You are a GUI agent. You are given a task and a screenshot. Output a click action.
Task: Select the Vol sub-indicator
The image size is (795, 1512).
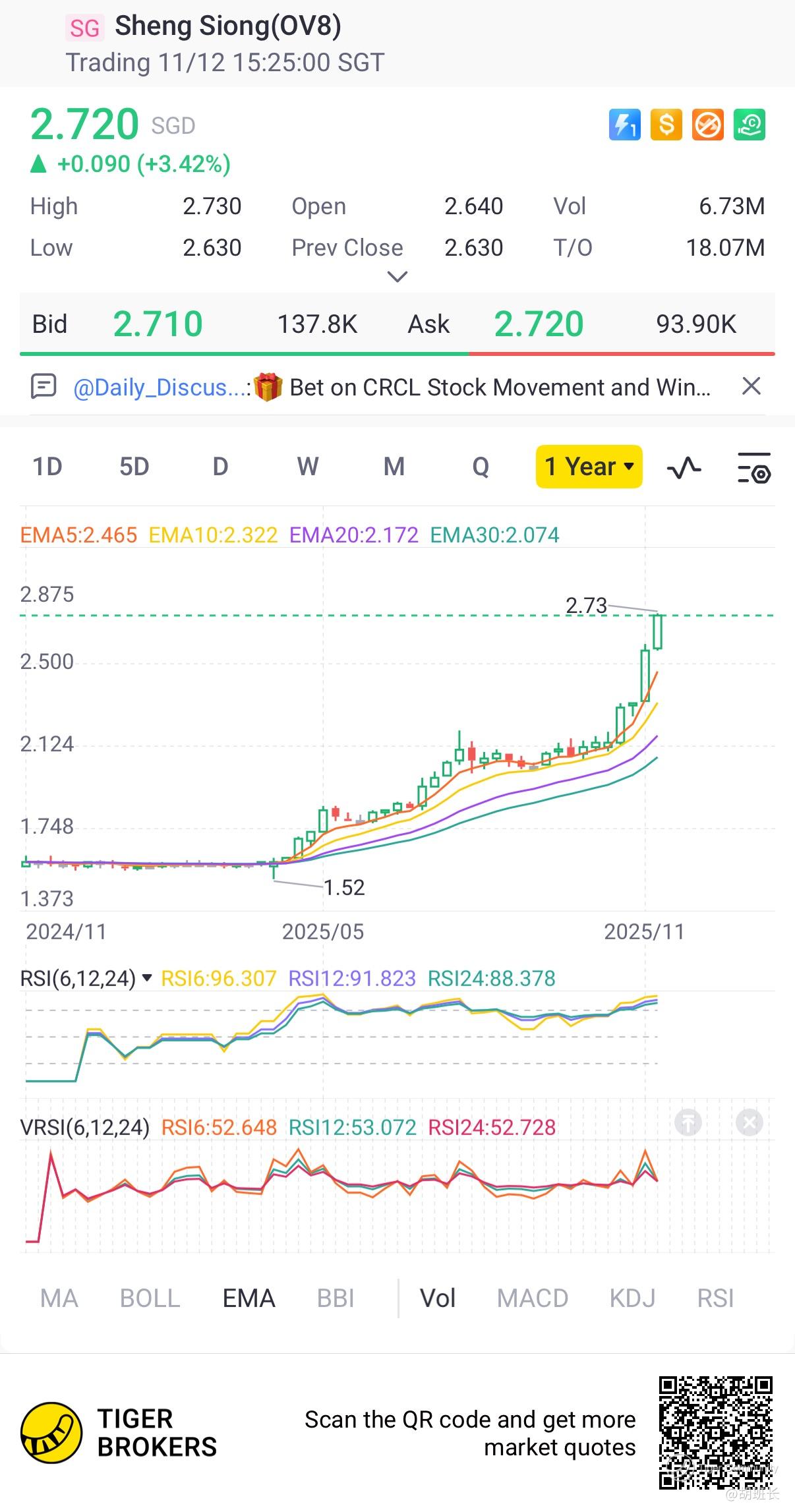tap(438, 1298)
